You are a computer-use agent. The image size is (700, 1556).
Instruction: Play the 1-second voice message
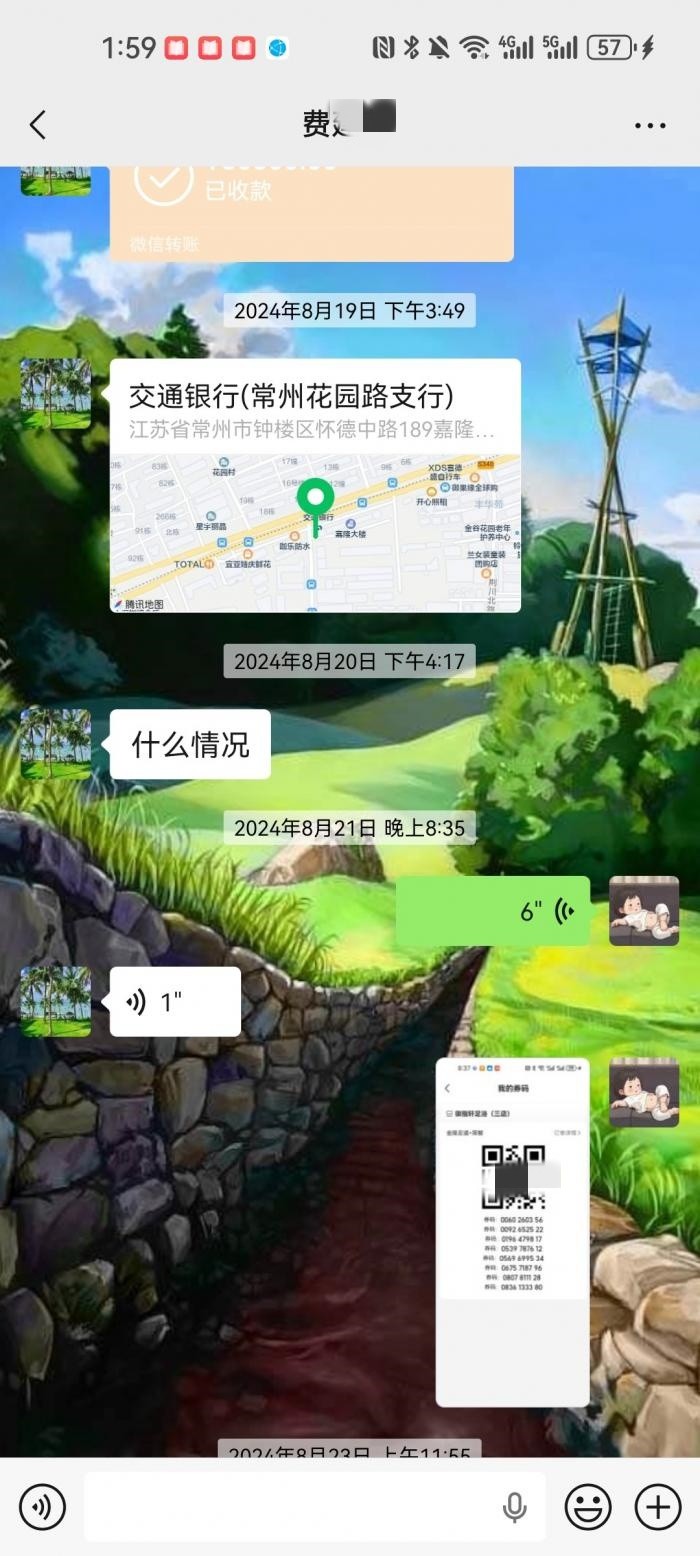[175, 1002]
